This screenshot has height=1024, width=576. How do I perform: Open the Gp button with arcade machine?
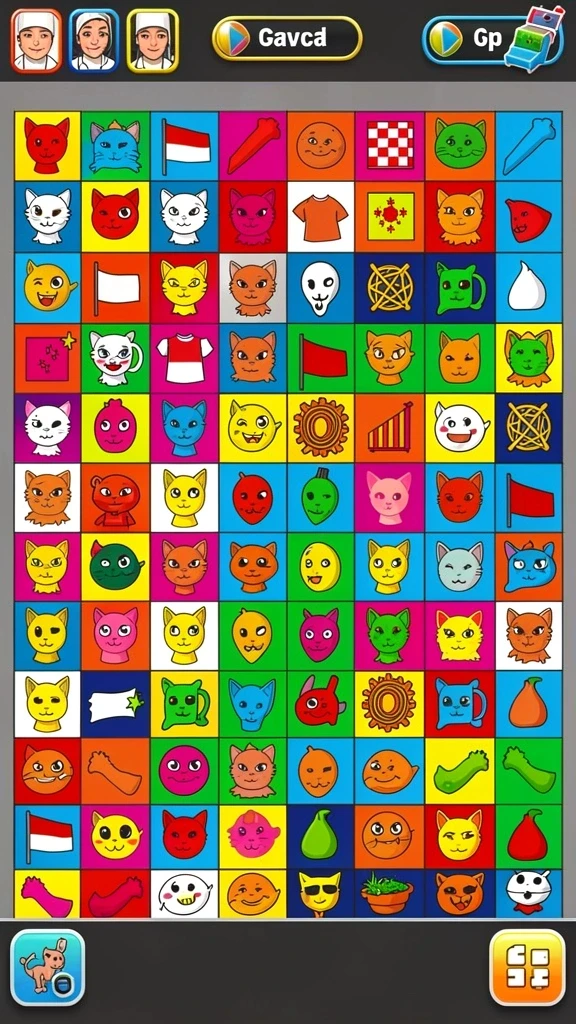[x=493, y=38]
